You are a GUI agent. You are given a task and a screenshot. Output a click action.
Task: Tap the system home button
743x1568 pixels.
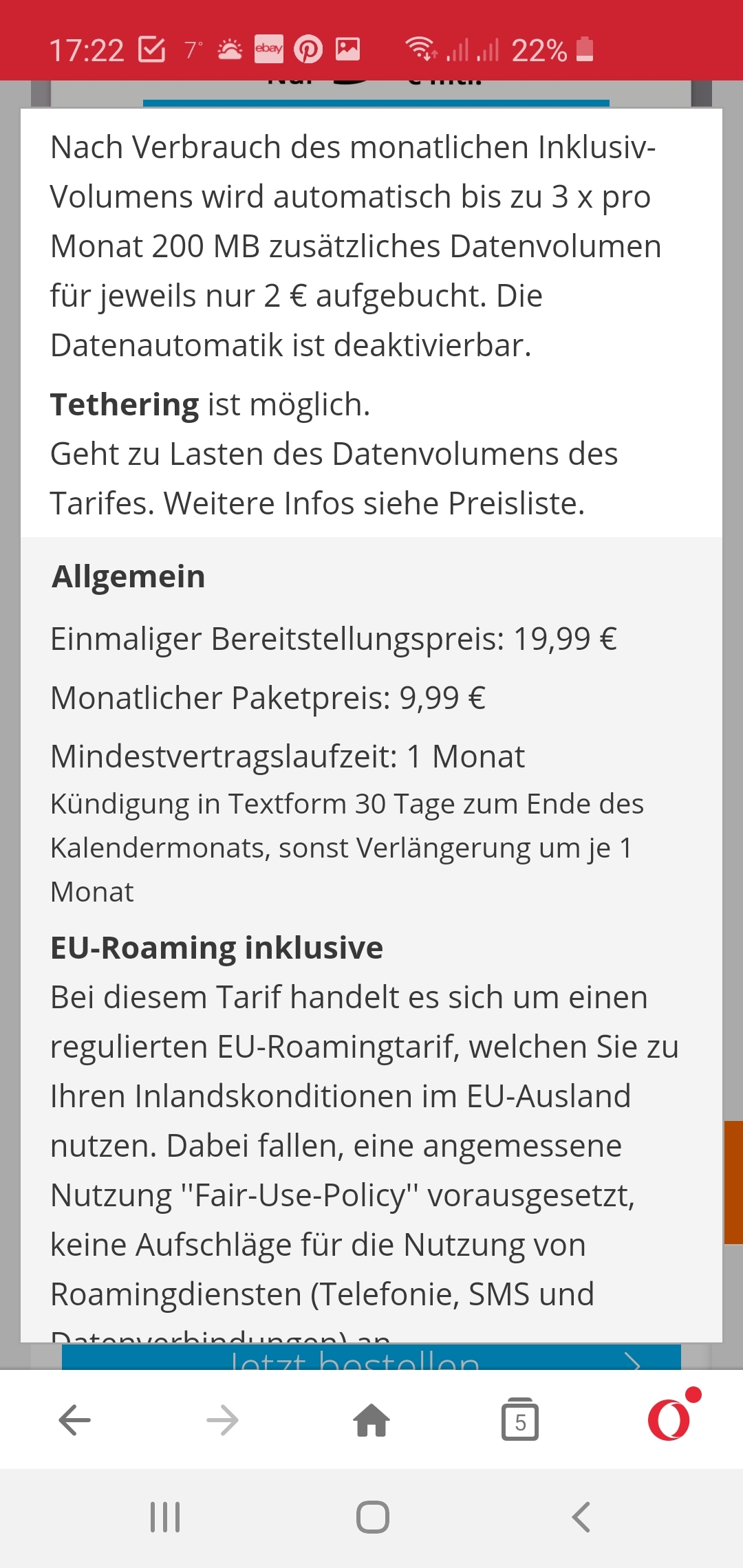click(x=372, y=1517)
